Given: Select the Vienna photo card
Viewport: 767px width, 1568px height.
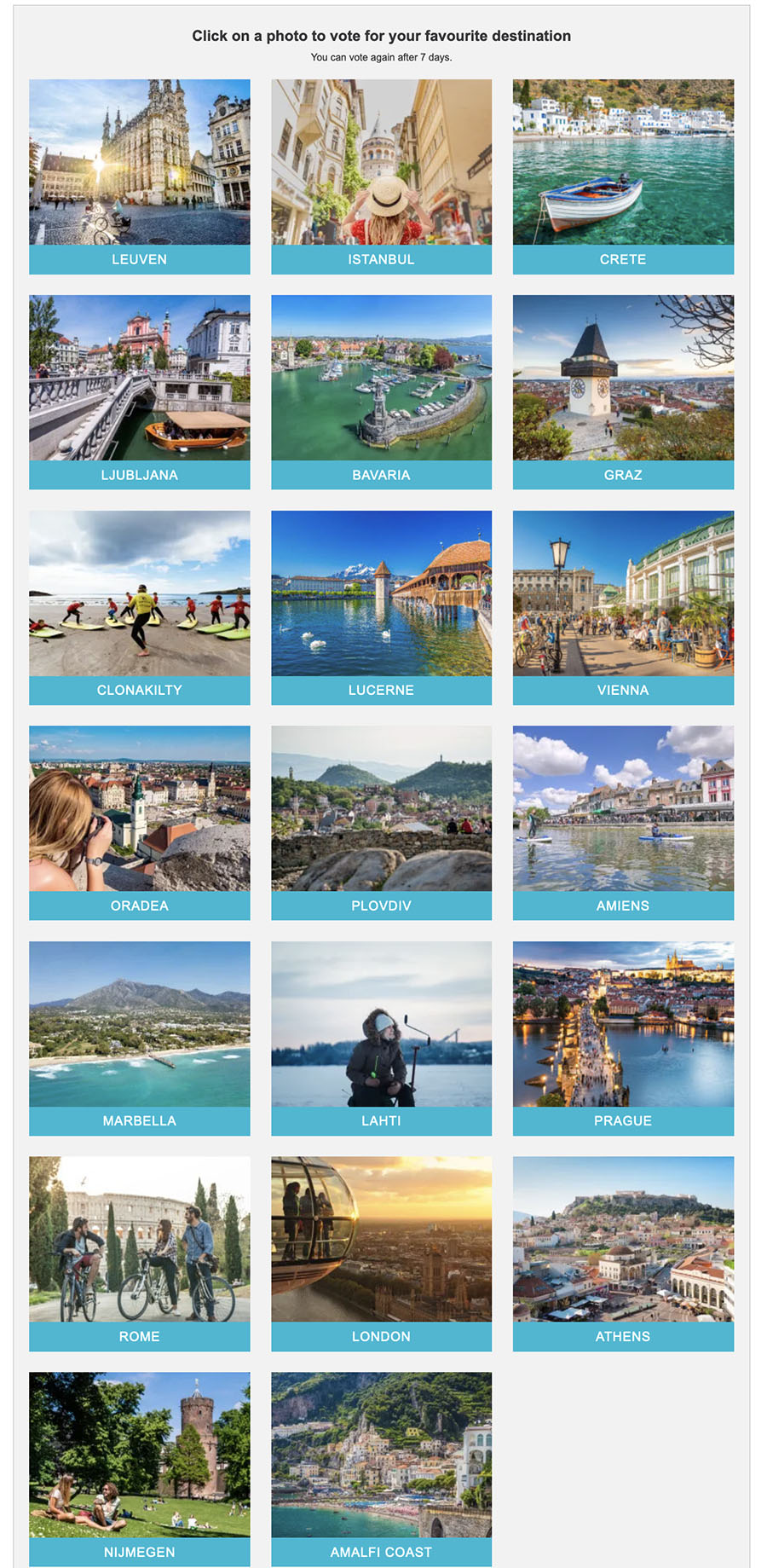Looking at the screenshot, I should (x=623, y=593).
